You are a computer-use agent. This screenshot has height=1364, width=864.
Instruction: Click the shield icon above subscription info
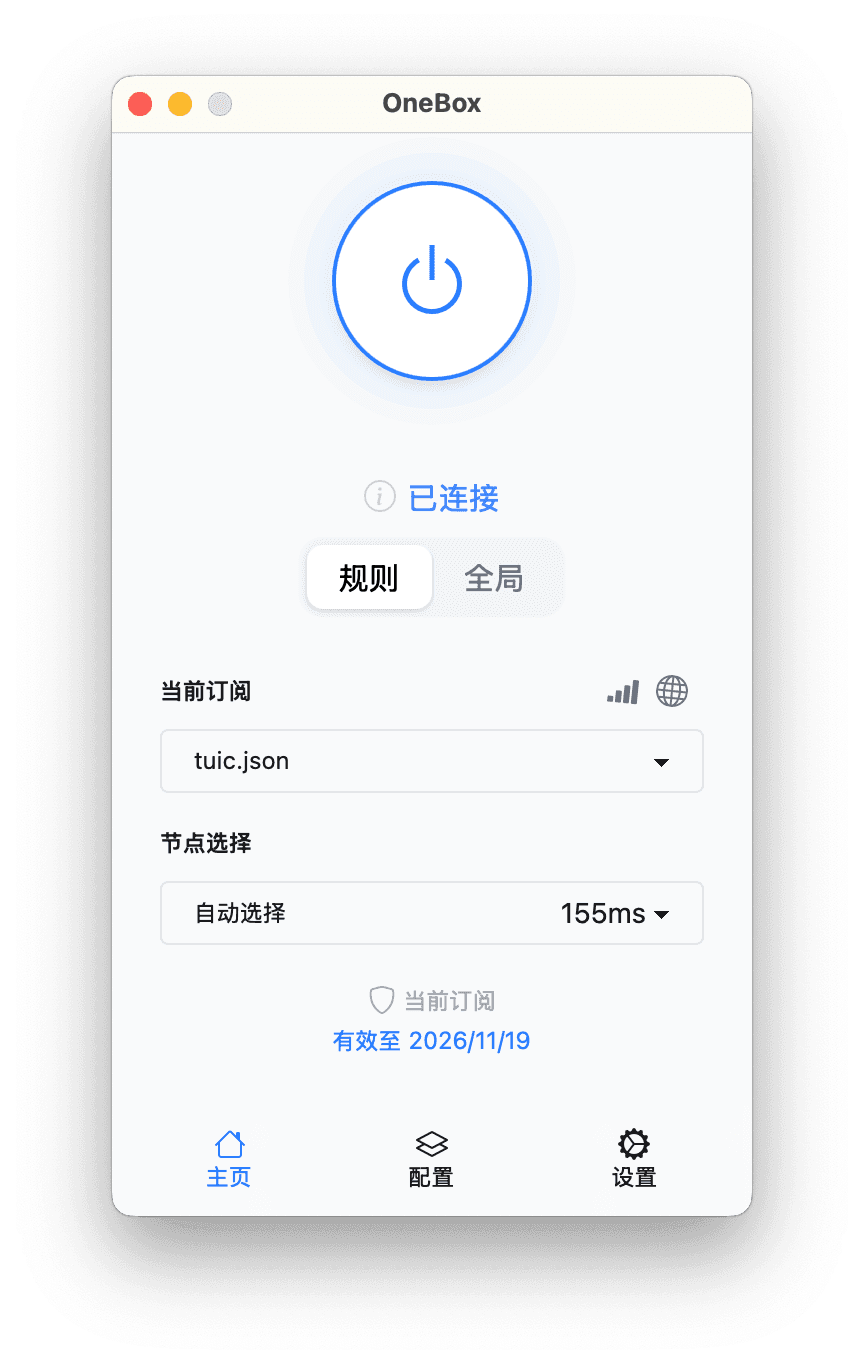coord(383,1000)
